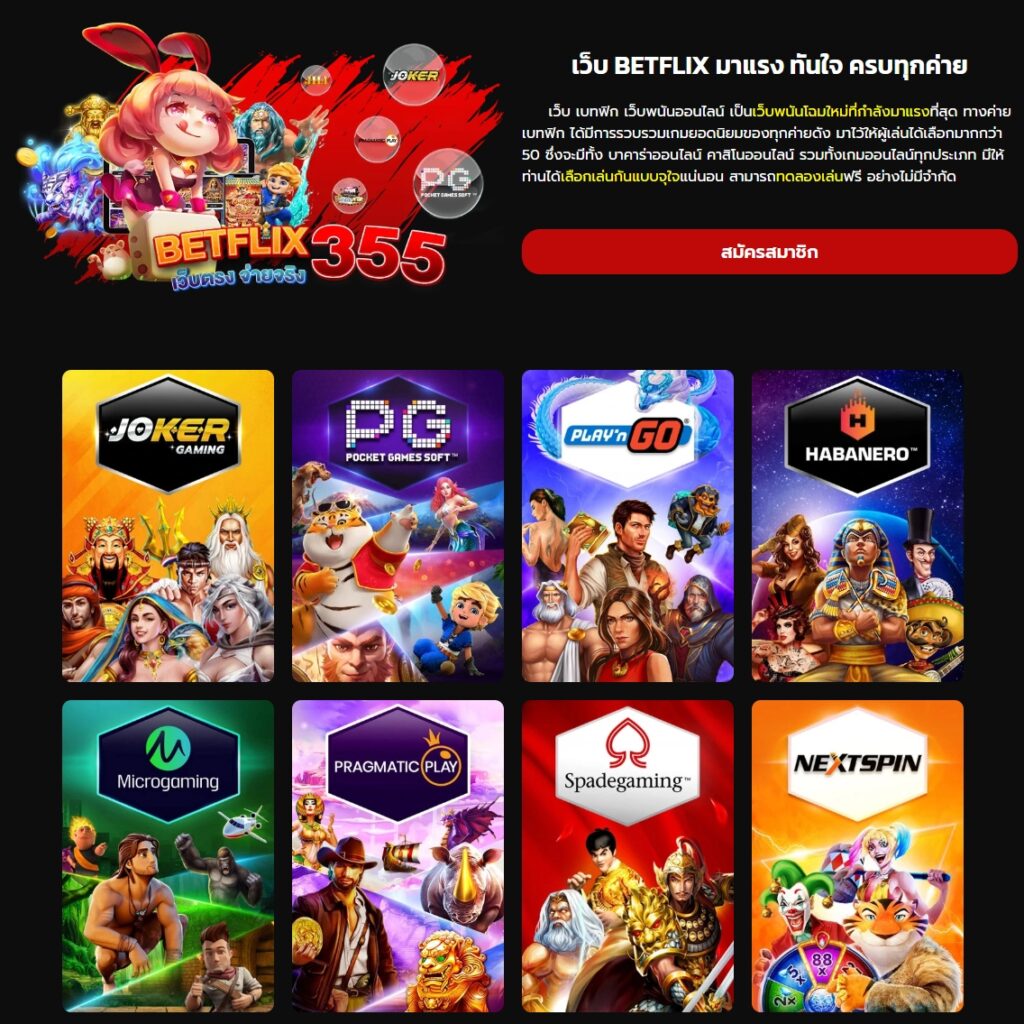This screenshot has width=1024, height=1024.
Task: Select the Spadegaming provider card
Action: 627,855
